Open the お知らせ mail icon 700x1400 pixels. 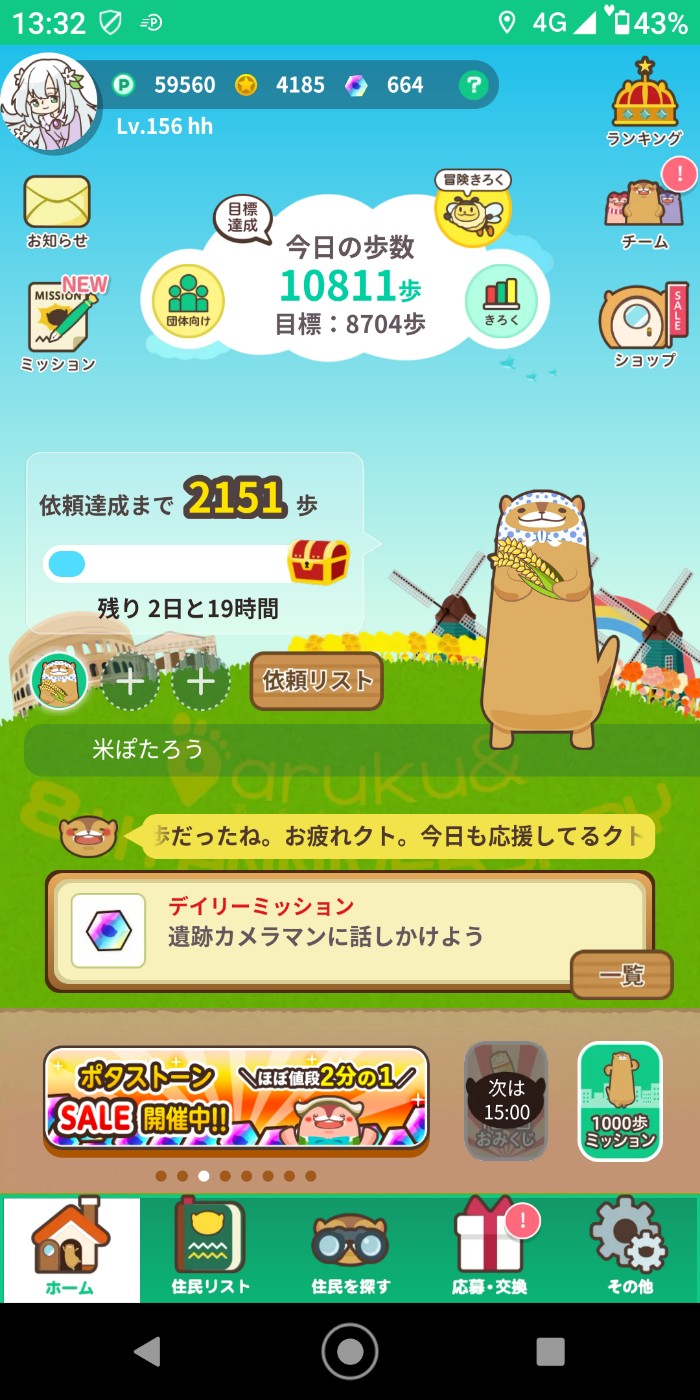[x=57, y=210]
